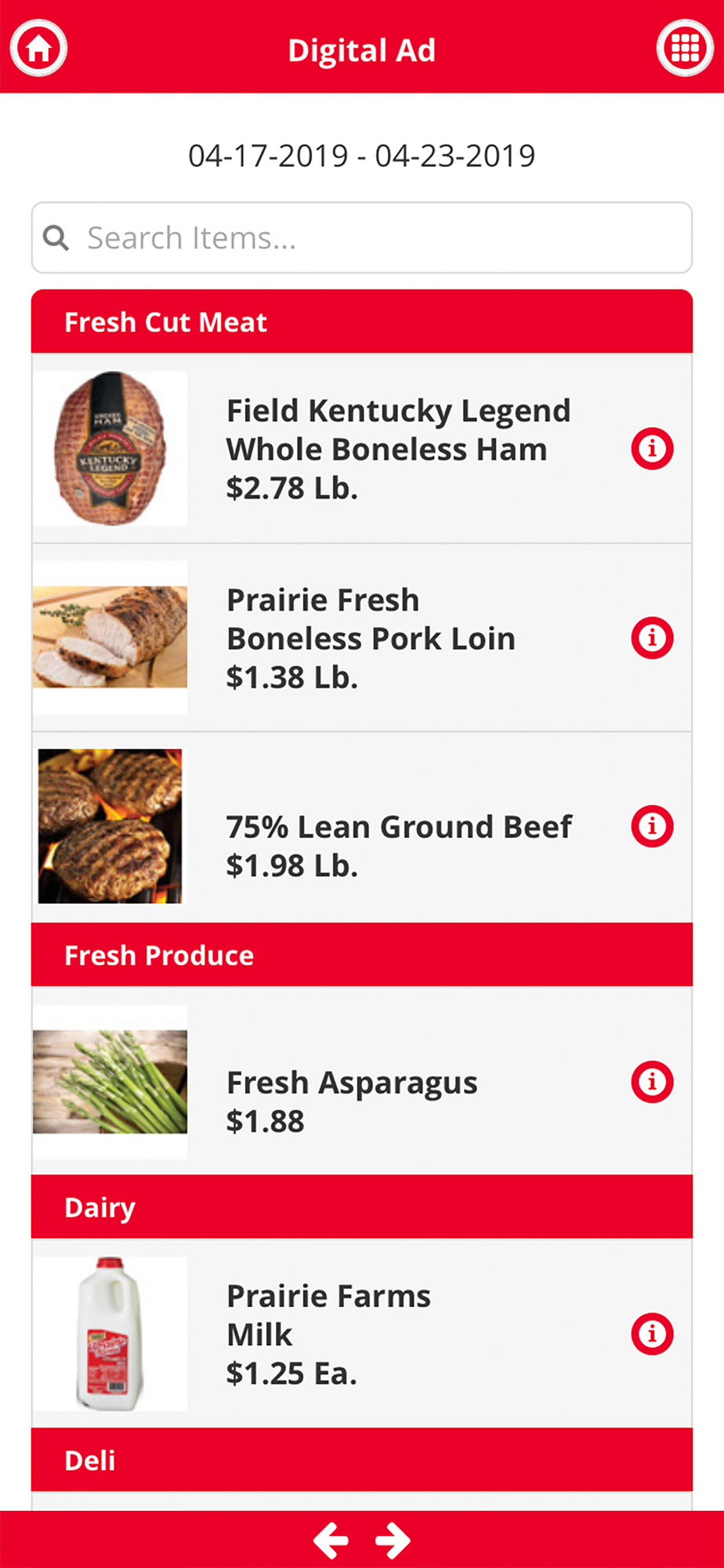The width and height of the screenshot is (724, 1568).
Task: Select the Boneless Pork Loin listing
Action: 371,638
